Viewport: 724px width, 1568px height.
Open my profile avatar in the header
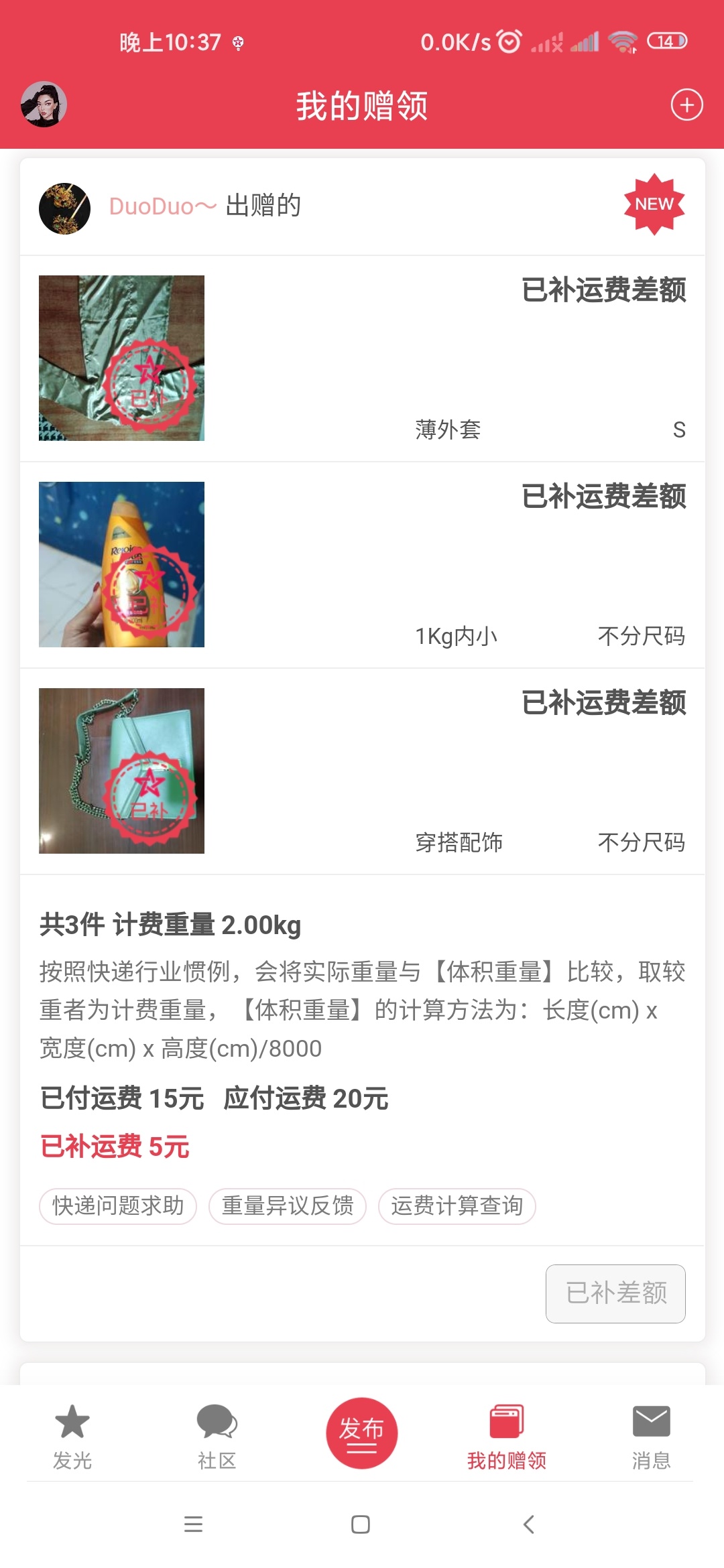click(x=44, y=105)
